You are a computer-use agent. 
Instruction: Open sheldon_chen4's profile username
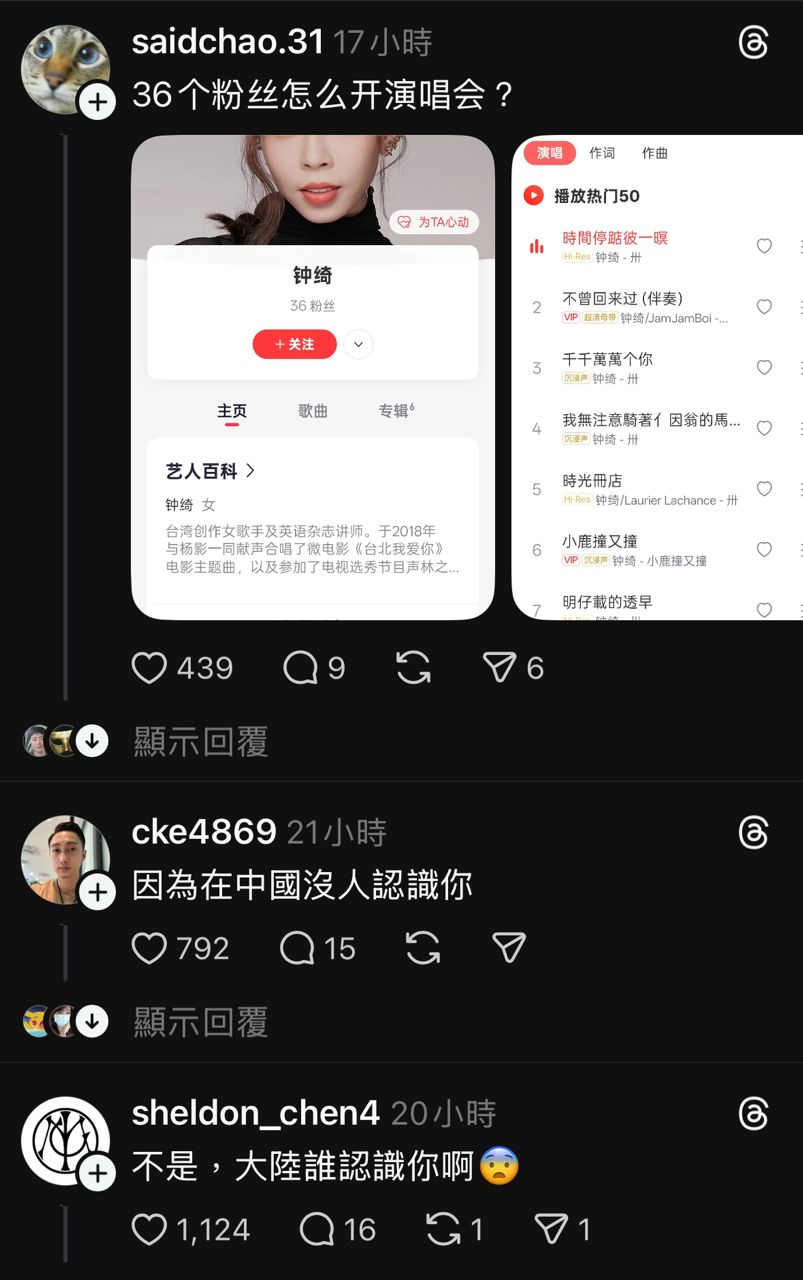tap(256, 1113)
